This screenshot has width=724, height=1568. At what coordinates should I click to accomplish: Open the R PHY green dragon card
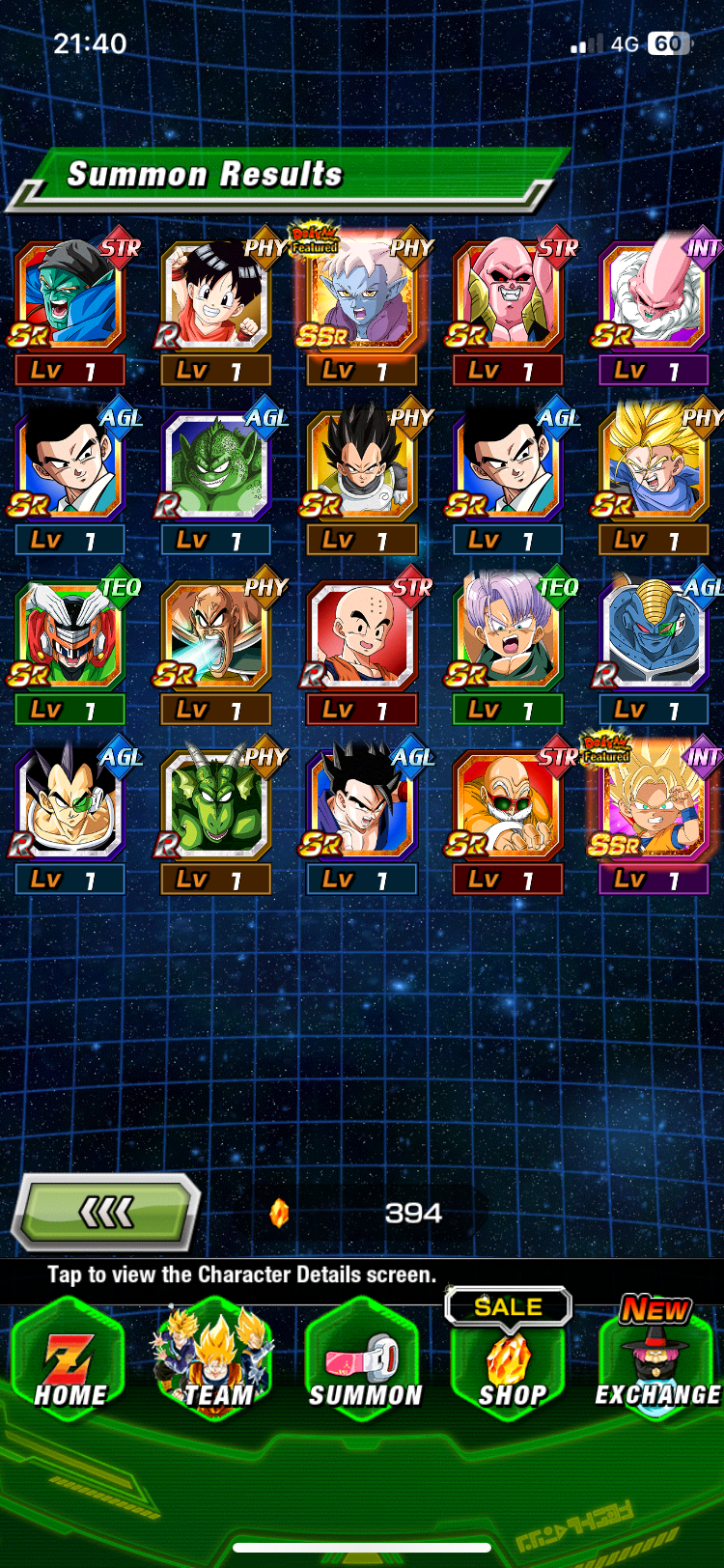coord(216,805)
